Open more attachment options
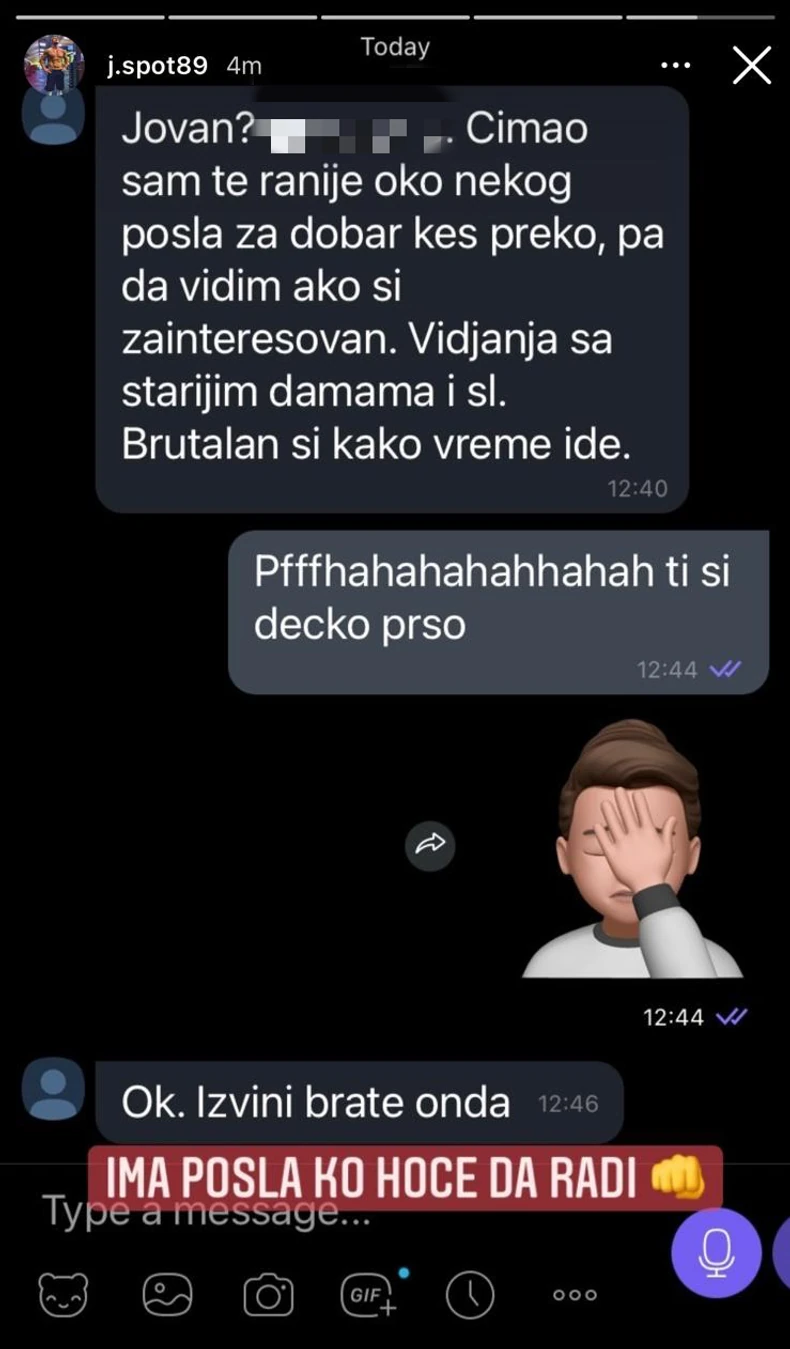790x1349 pixels. pos(575,1293)
